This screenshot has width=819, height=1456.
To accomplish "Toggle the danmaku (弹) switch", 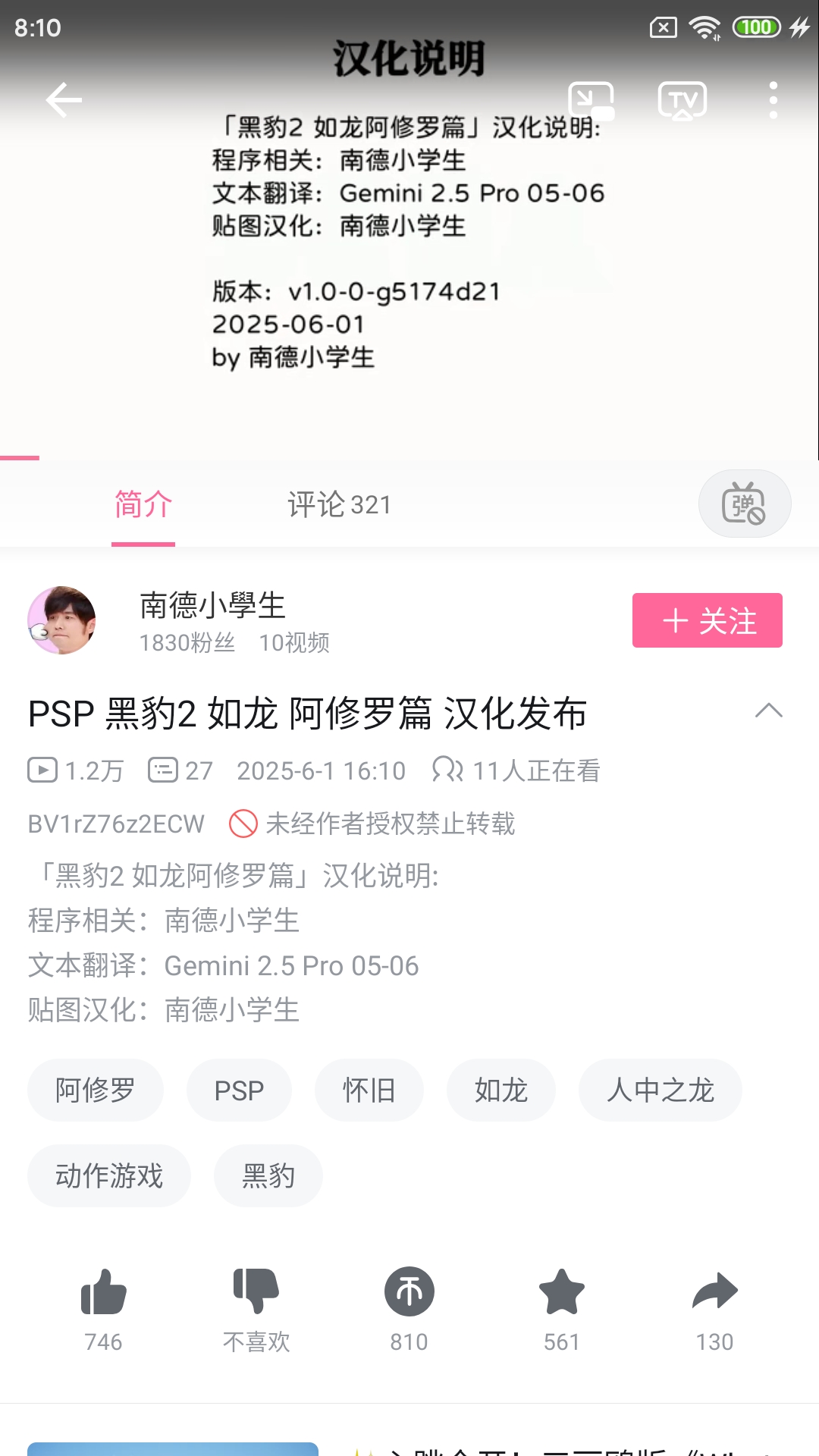I will 744,504.
